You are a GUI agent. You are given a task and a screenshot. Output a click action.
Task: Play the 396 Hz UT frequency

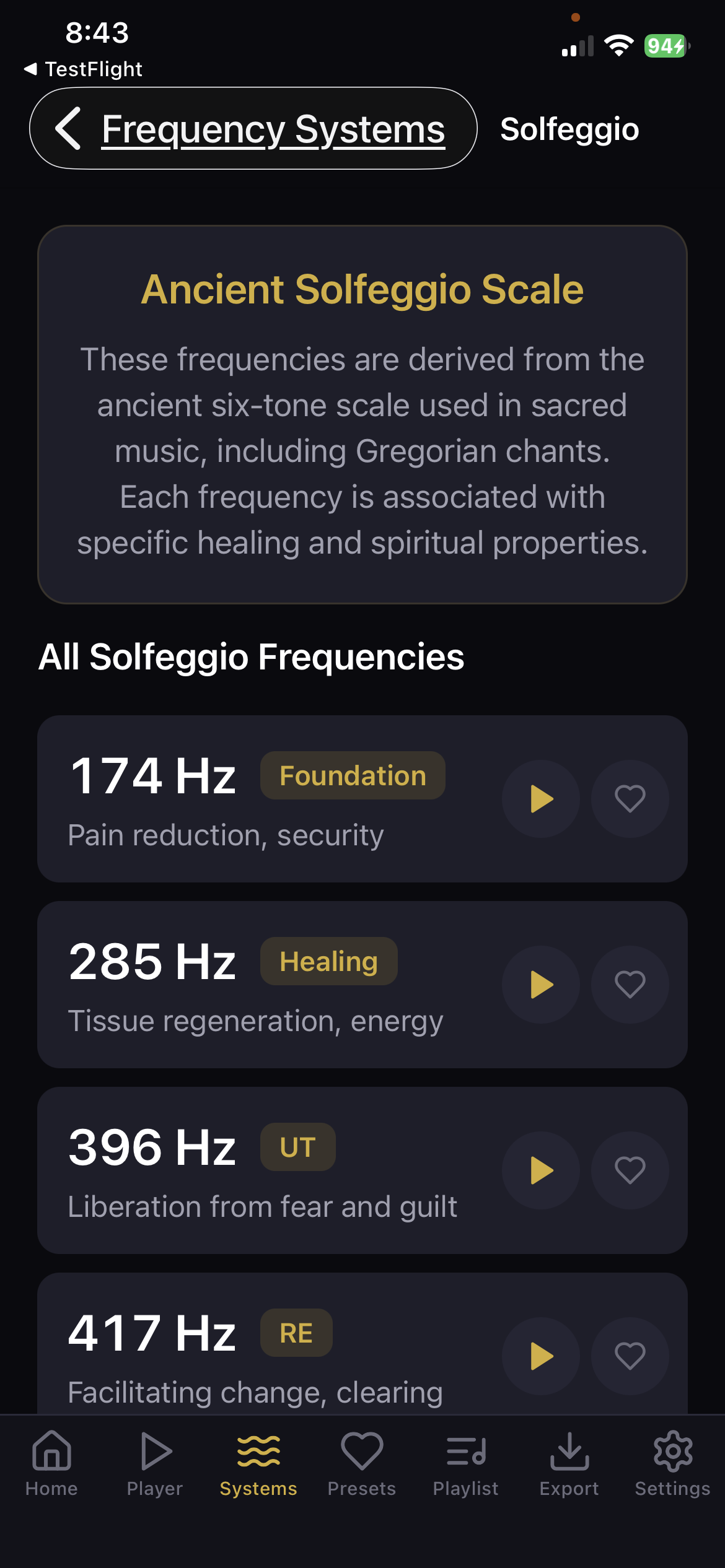(x=541, y=1170)
